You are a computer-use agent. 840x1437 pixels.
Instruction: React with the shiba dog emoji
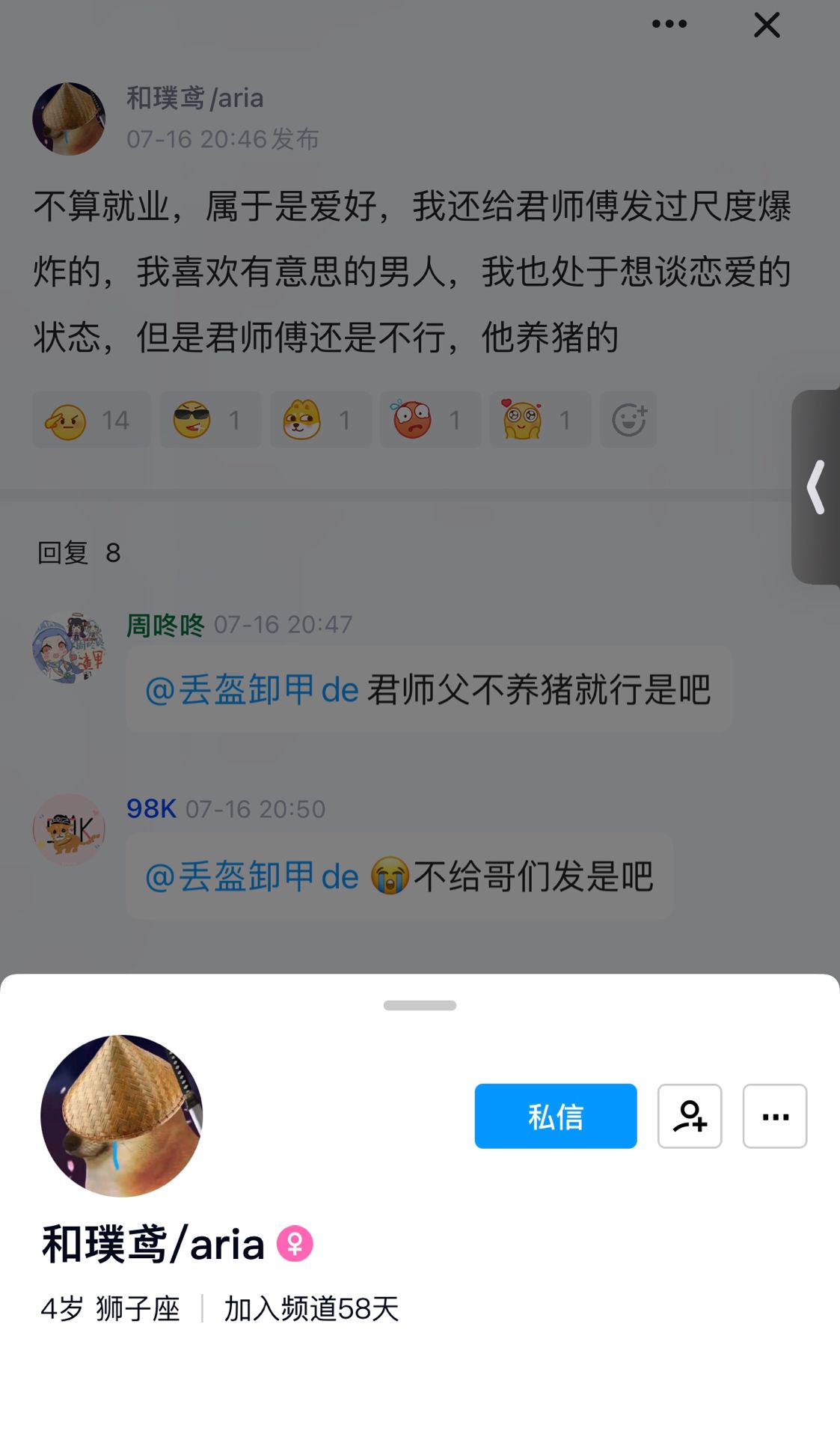point(320,420)
